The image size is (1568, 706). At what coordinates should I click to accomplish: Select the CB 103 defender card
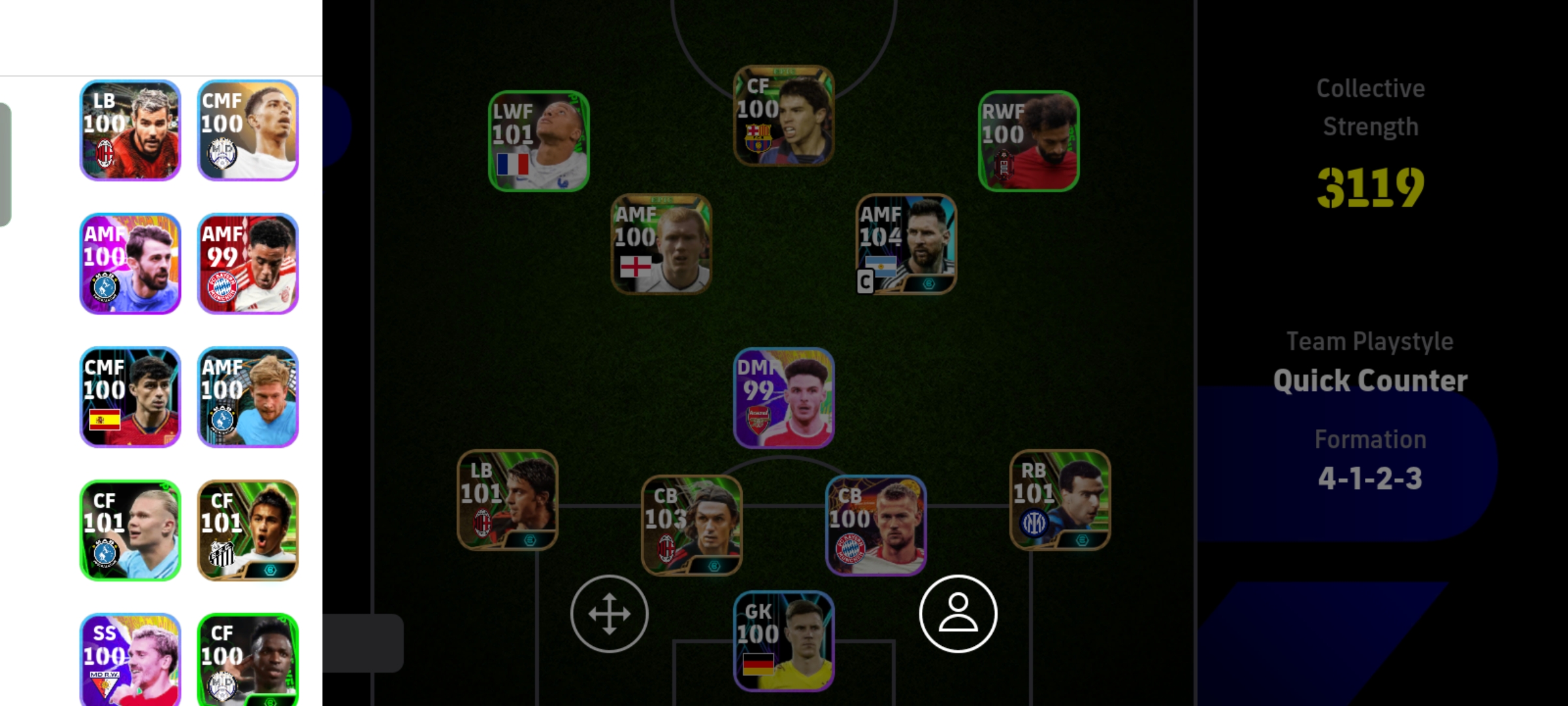(692, 525)
